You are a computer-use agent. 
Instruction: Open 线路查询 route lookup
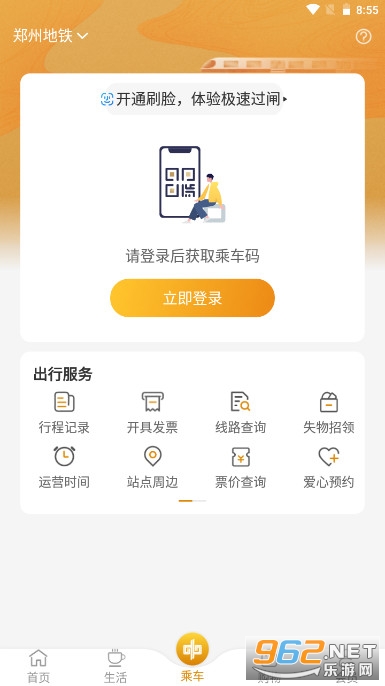[x=240, y=413]
